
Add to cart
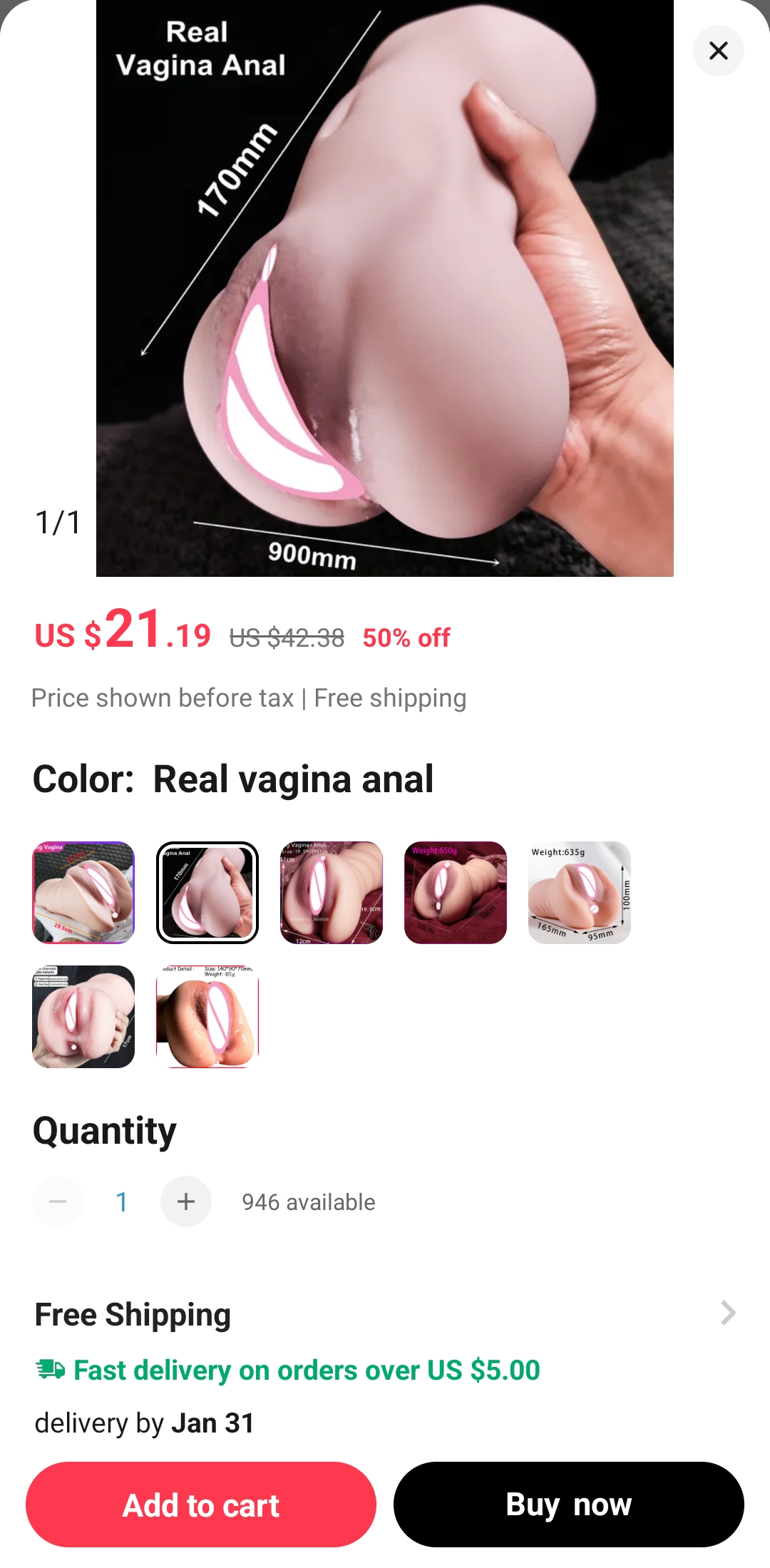[201, 1505]
